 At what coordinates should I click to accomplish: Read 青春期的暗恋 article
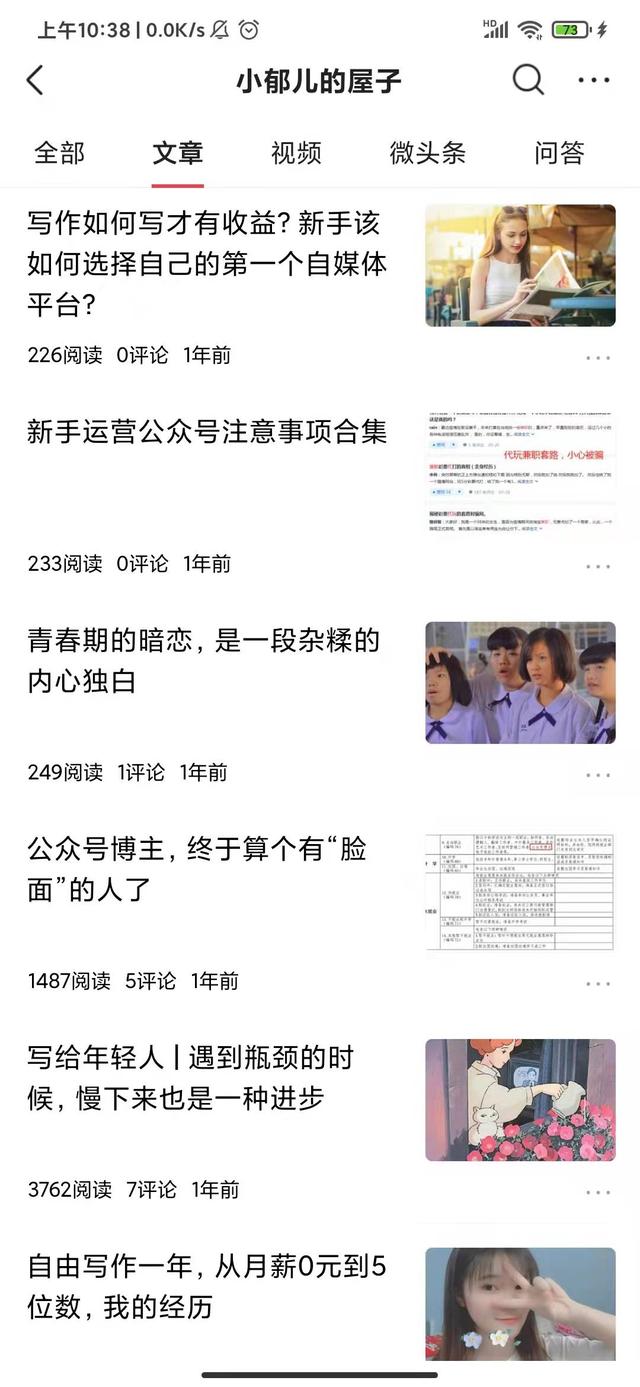[204, 660]
